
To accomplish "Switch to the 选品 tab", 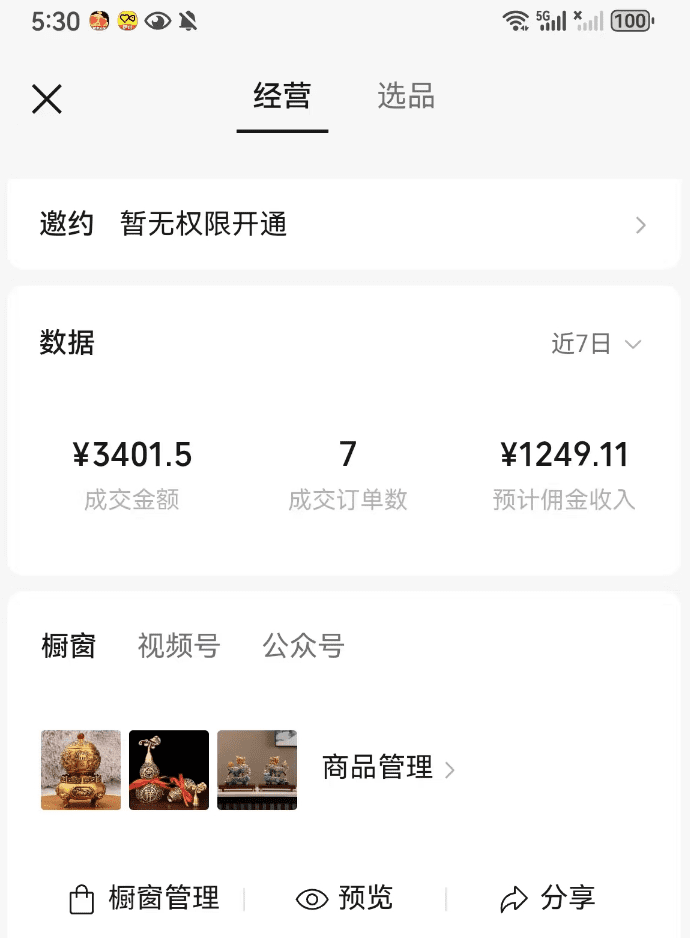I will (x=405, y=97).
